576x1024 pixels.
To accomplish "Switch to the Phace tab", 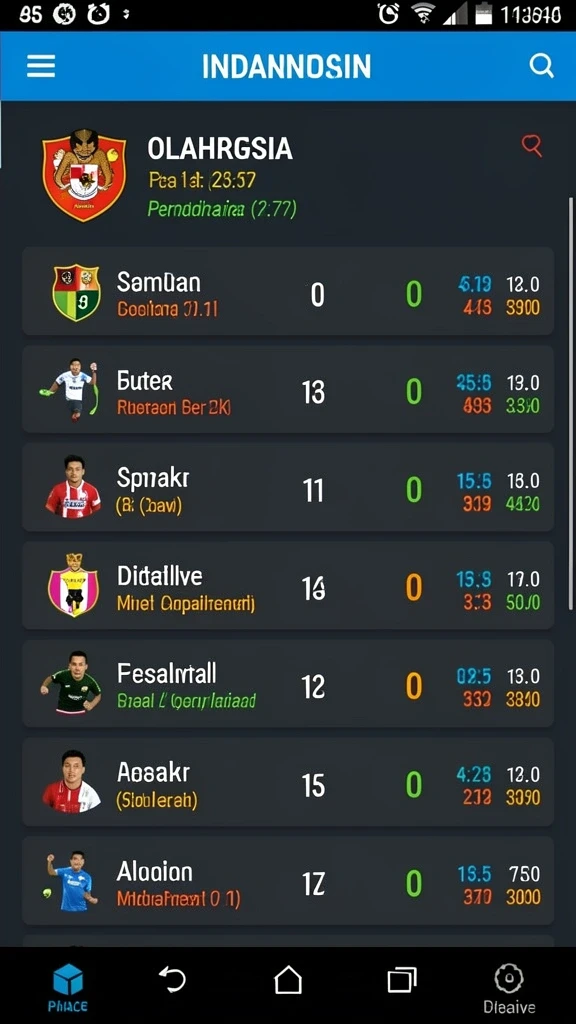I will (x=67, y=988).
